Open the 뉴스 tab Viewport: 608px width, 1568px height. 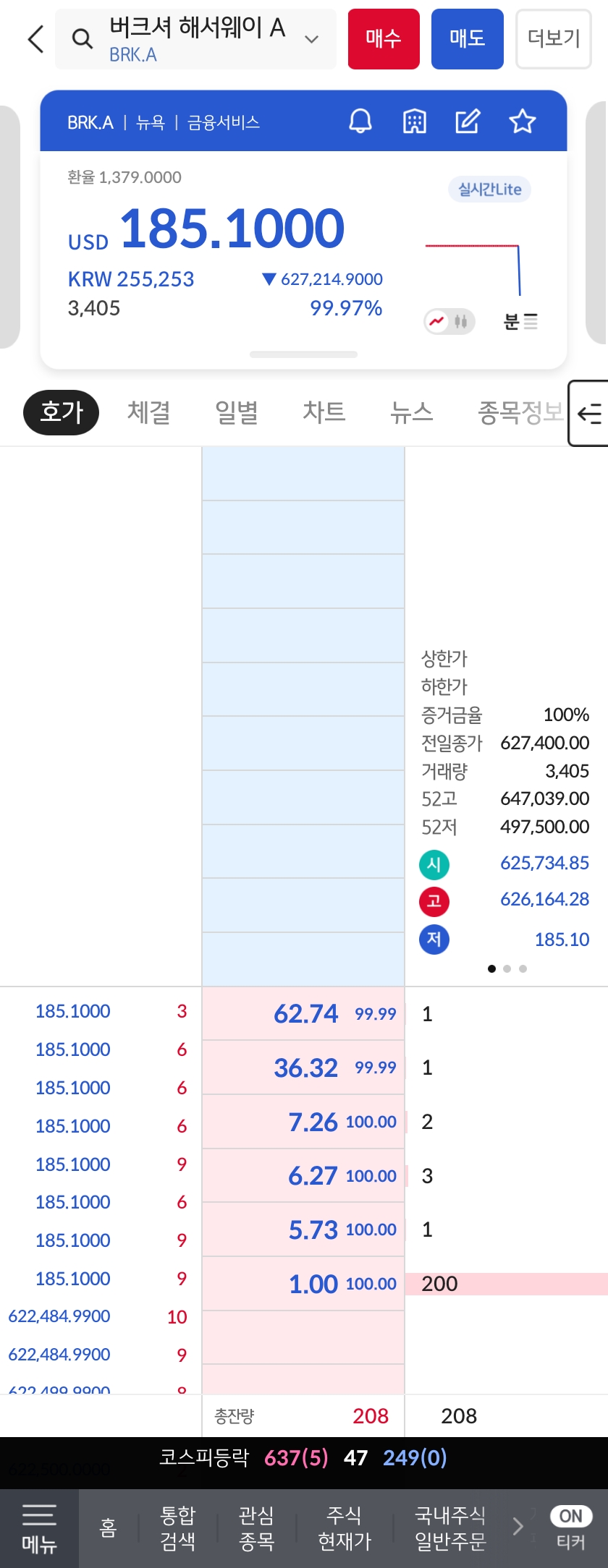pyautogui.click(x=412, y=412)
